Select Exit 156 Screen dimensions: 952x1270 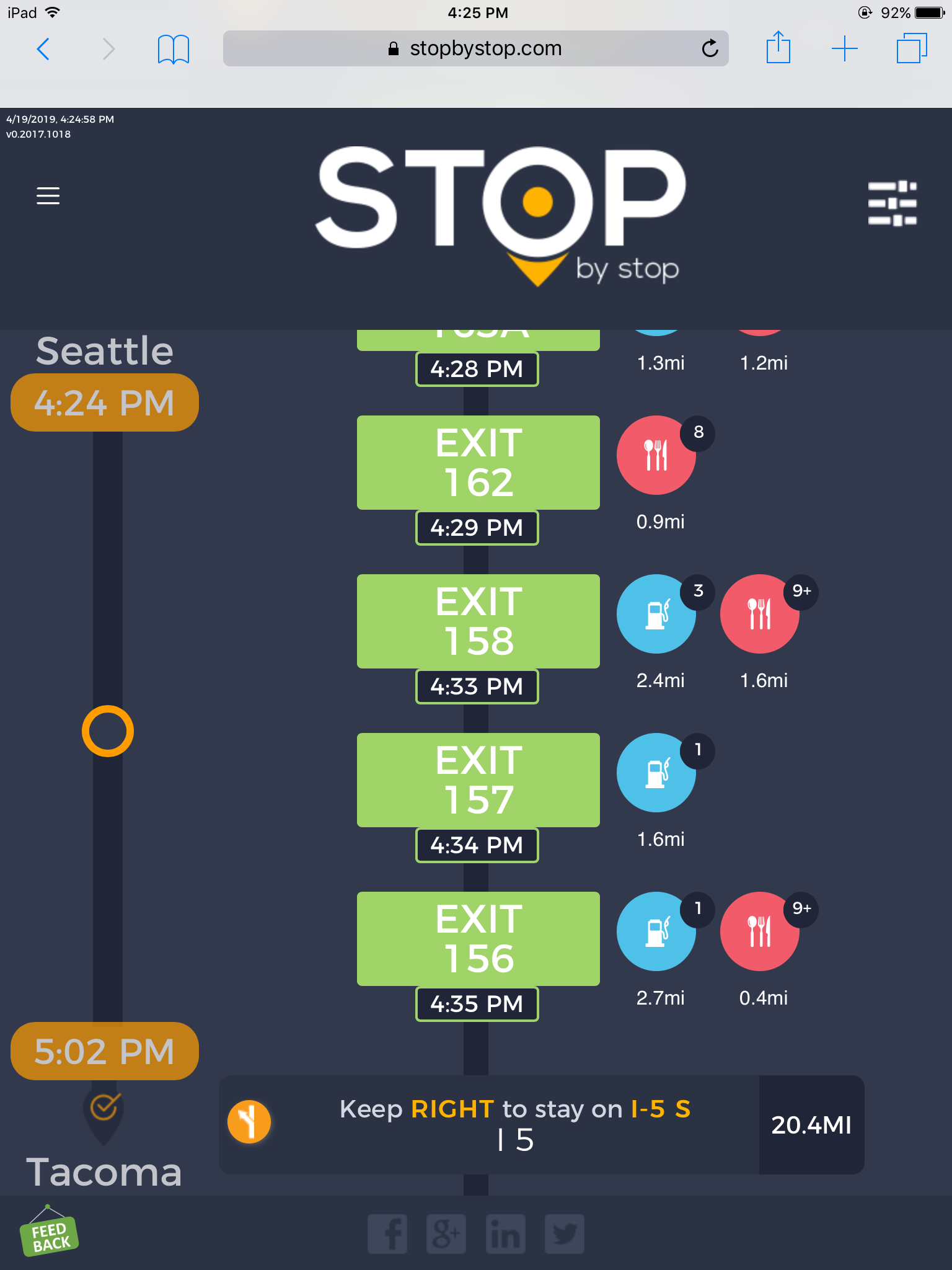click(x=478, y=939)
